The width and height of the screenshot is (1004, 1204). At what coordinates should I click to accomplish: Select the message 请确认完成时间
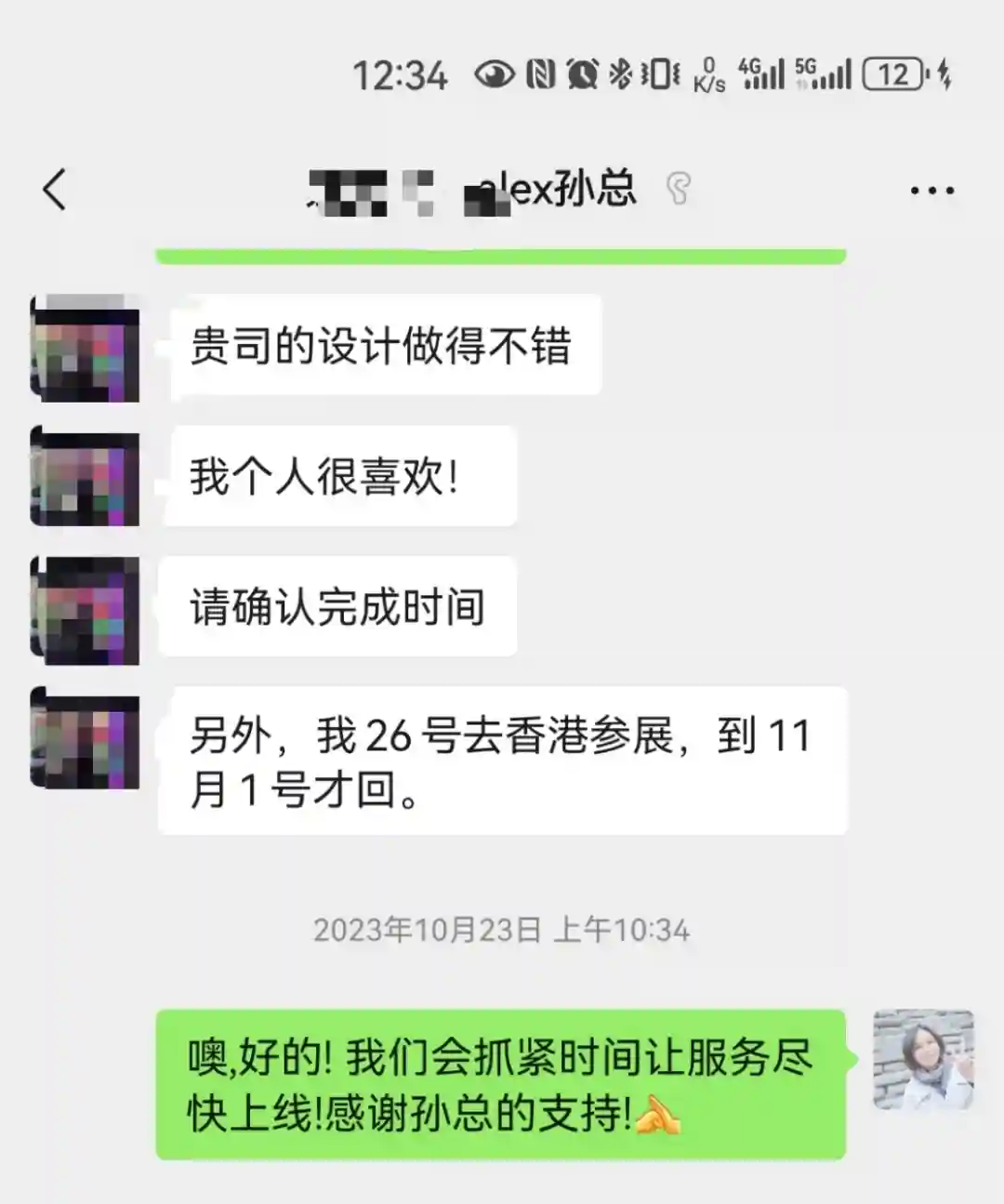tap(337, 606)
